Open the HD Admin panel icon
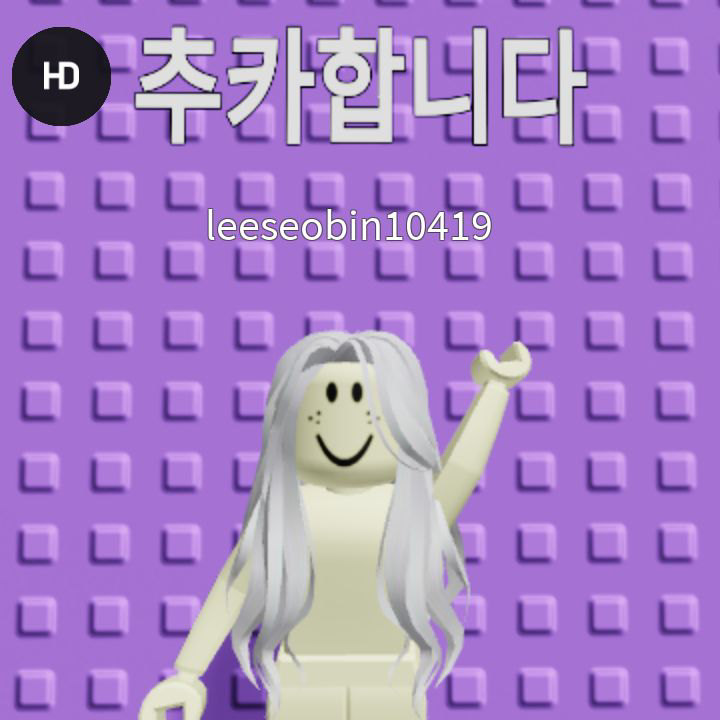Image resolution: width=720 pixels, height=720 pixels. (x=61, y=76)
